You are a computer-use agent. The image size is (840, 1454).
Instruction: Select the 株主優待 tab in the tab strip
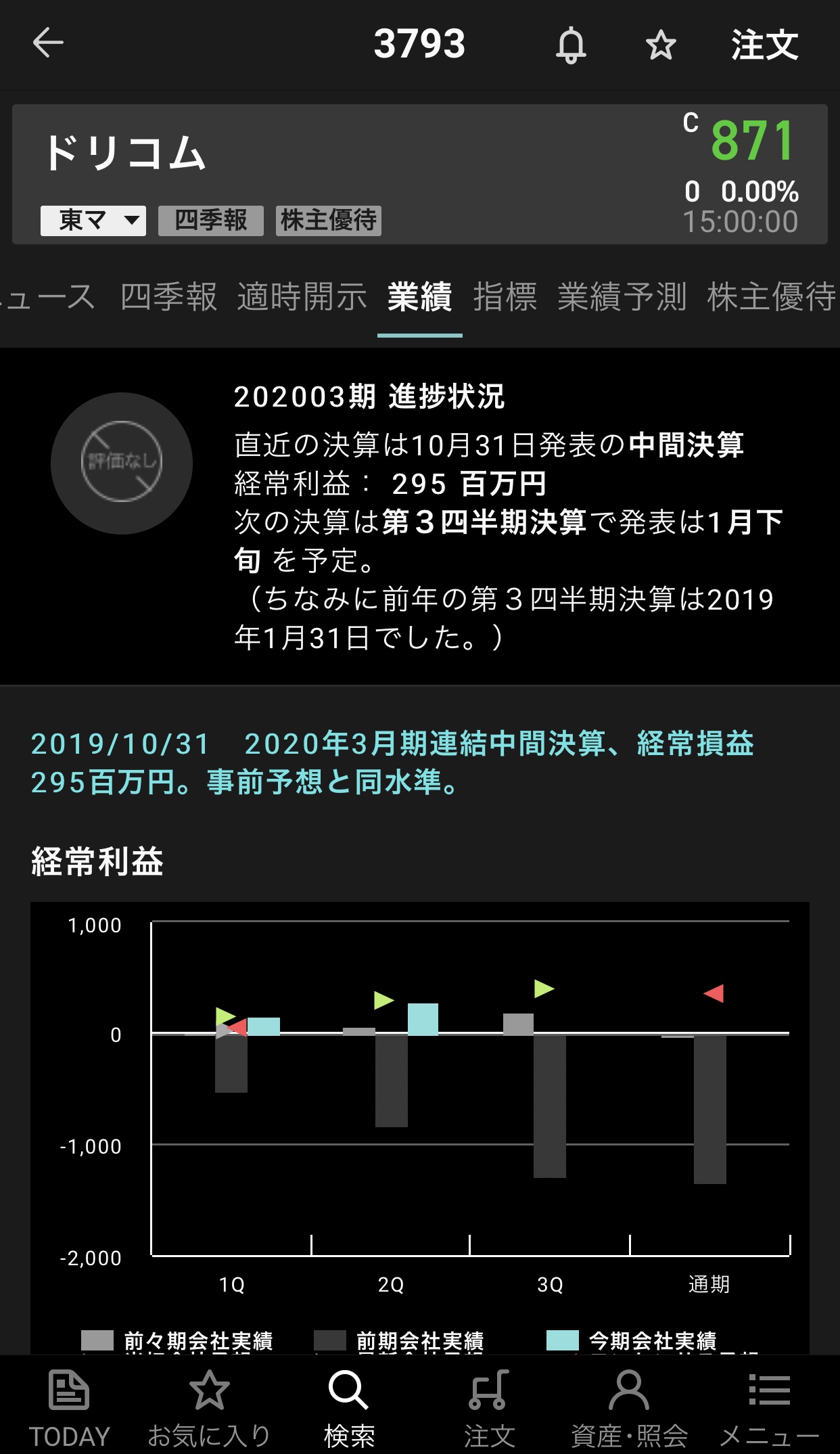771,297
